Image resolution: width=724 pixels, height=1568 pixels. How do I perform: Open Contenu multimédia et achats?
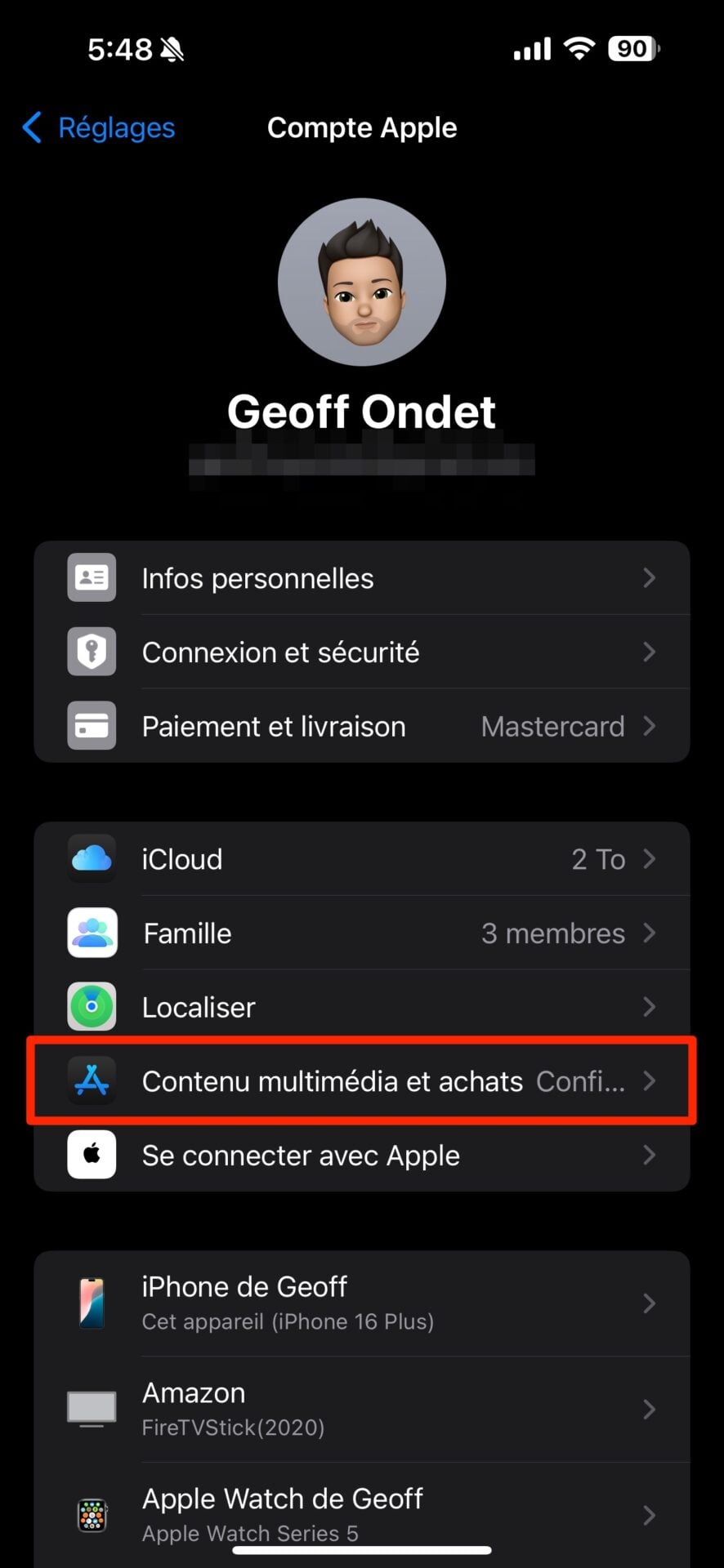(x=362, y=1081)
